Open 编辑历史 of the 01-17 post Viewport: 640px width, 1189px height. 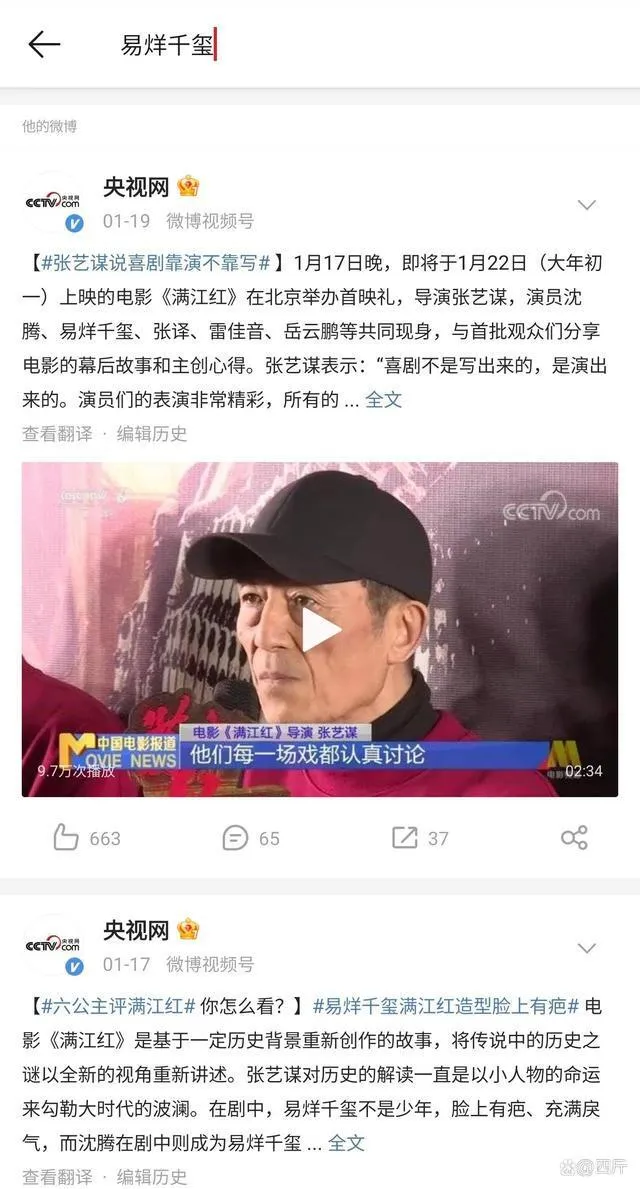(152, 1176)
